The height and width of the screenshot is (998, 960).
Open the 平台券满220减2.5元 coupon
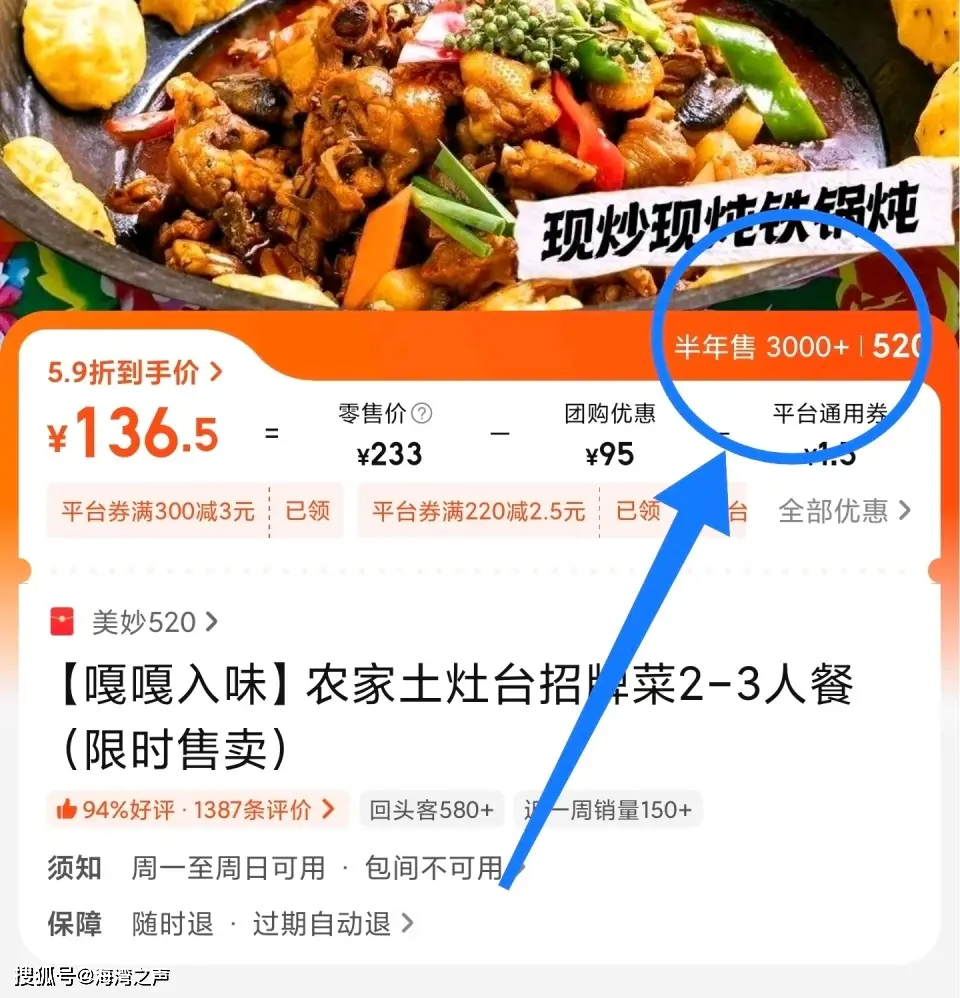point(478,511)
